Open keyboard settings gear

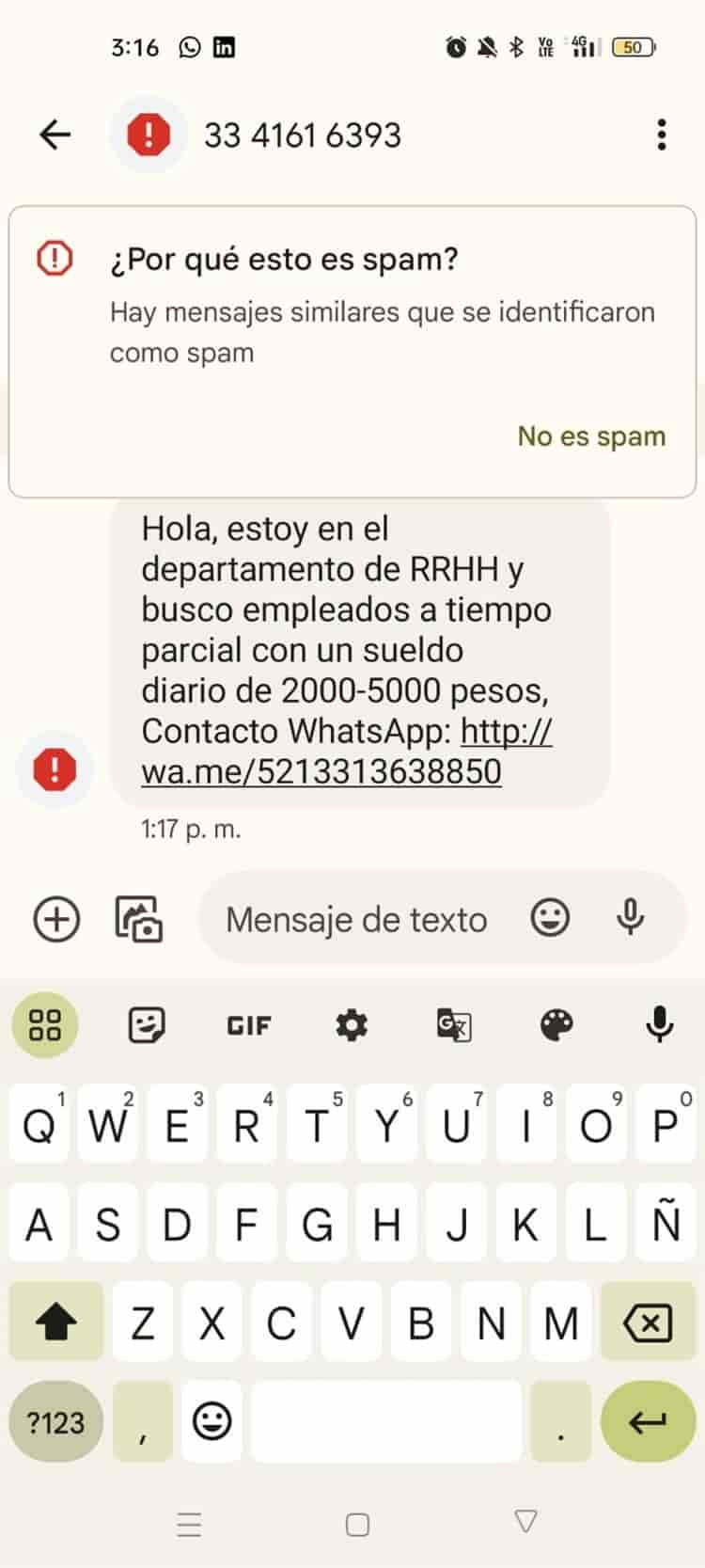352,1025
